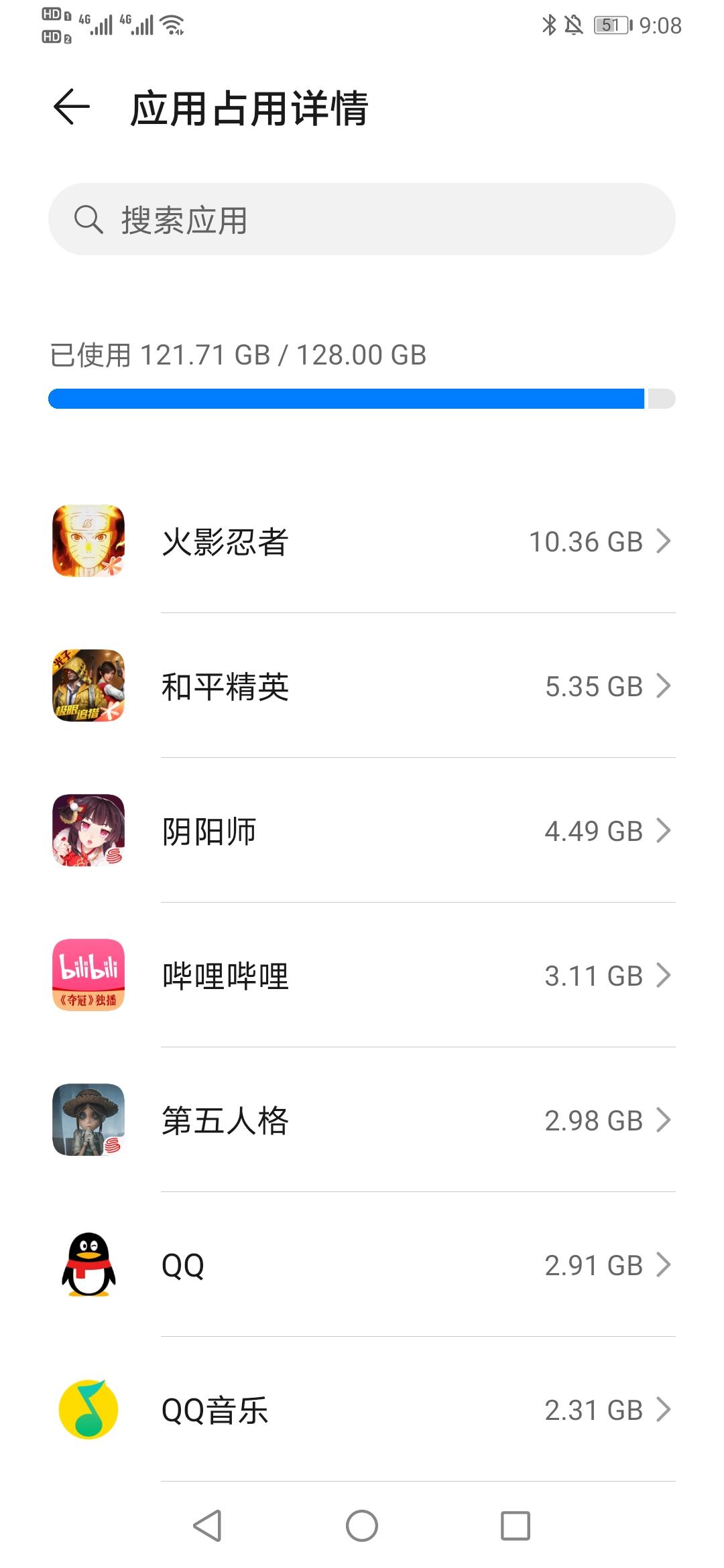
Task: Open the bilibili app icon
Action: click(88, 976)
